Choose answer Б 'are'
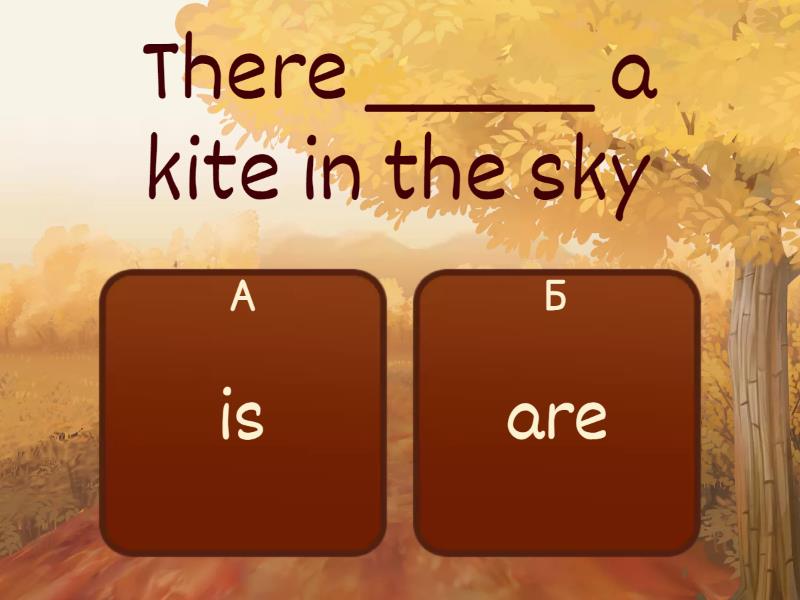The height and width of the screenshot is (600, 800). 556,413
